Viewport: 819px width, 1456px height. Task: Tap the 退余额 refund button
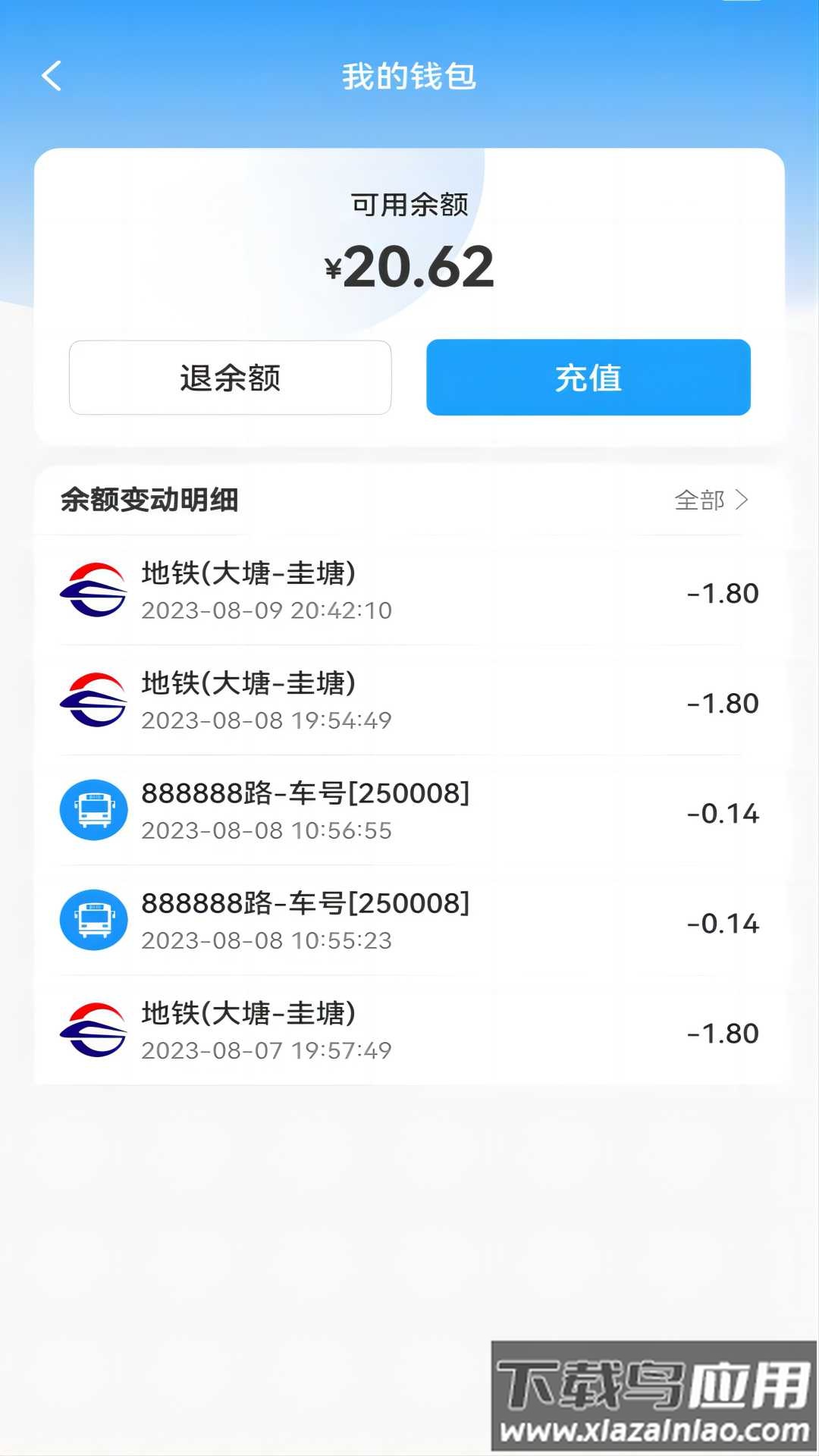pyautogui.click(x=230, y=378)
